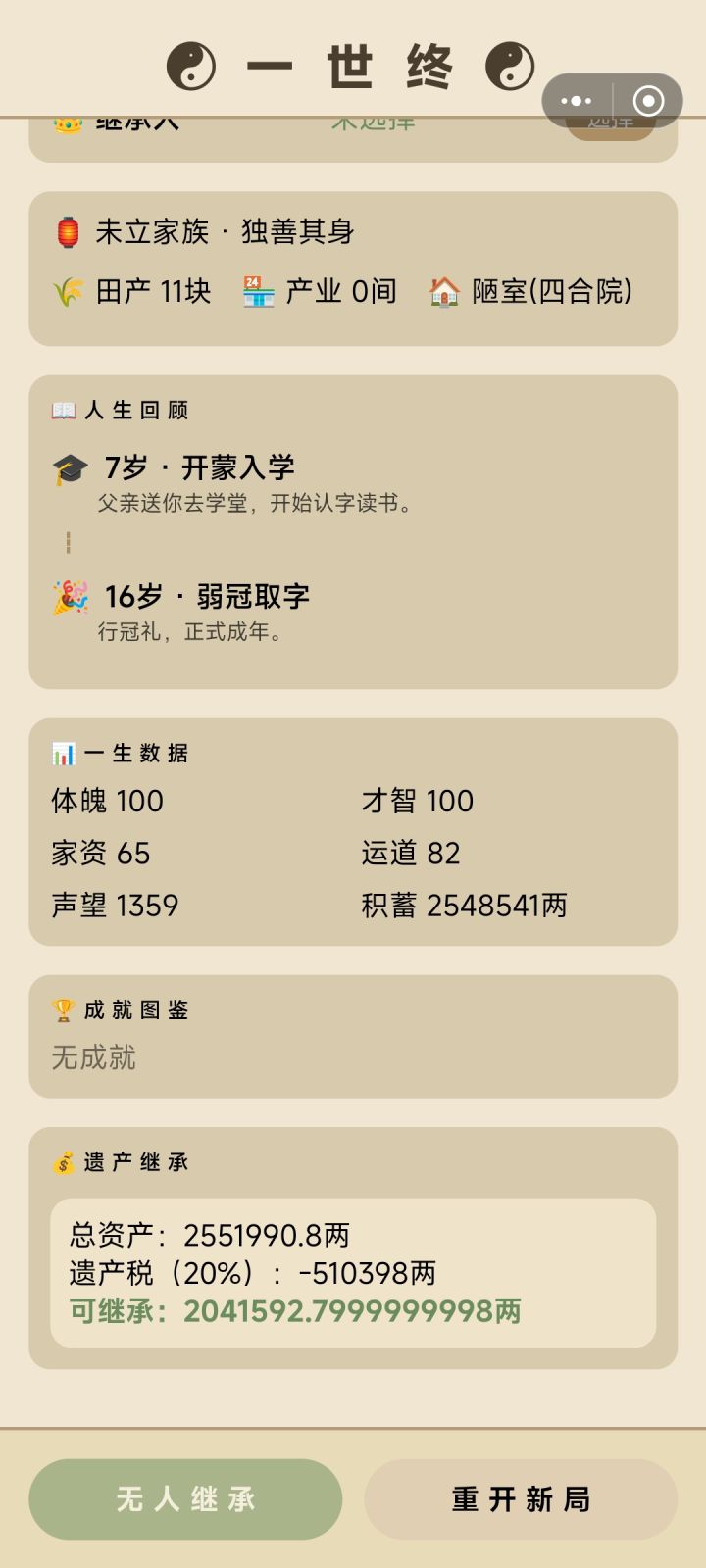Click the party popper 弱冠取字 icon
Viewport: 706px width, 1568px height.
click(x=67, y=595)
